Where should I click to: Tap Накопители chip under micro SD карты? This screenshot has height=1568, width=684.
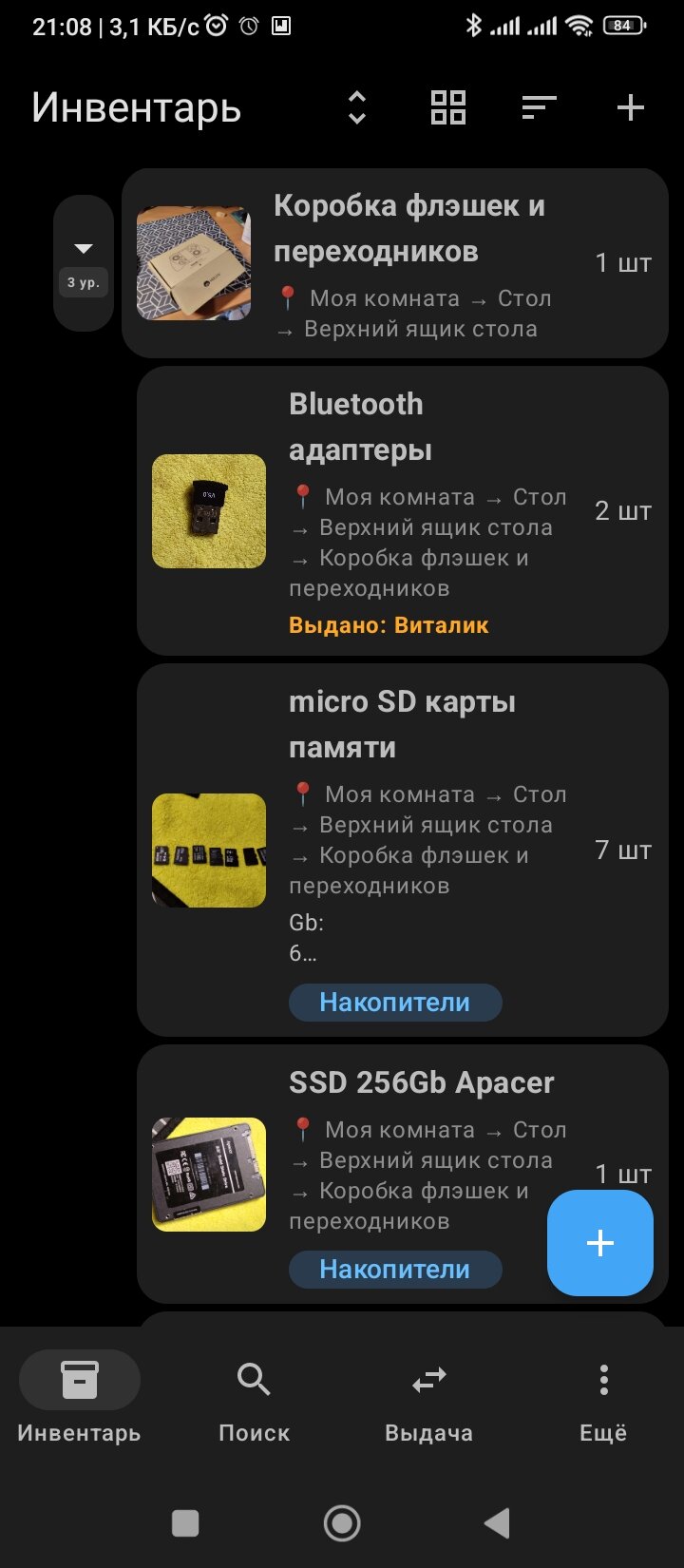click(394, 1003)
